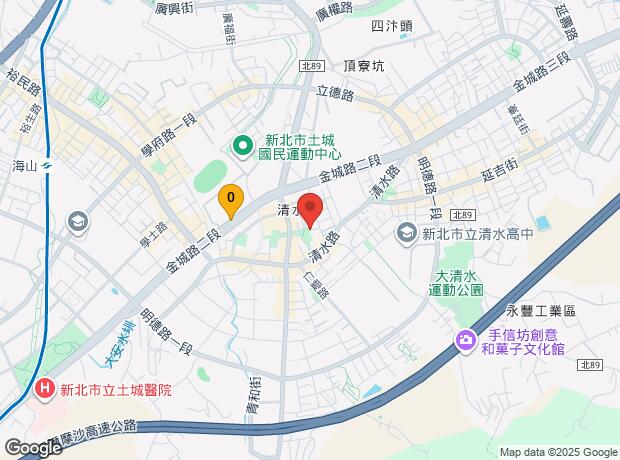Tap the 手信坊創意和菓子文化館 camera pin
Screen dimensions: 620x460
(x=466, y=341)
